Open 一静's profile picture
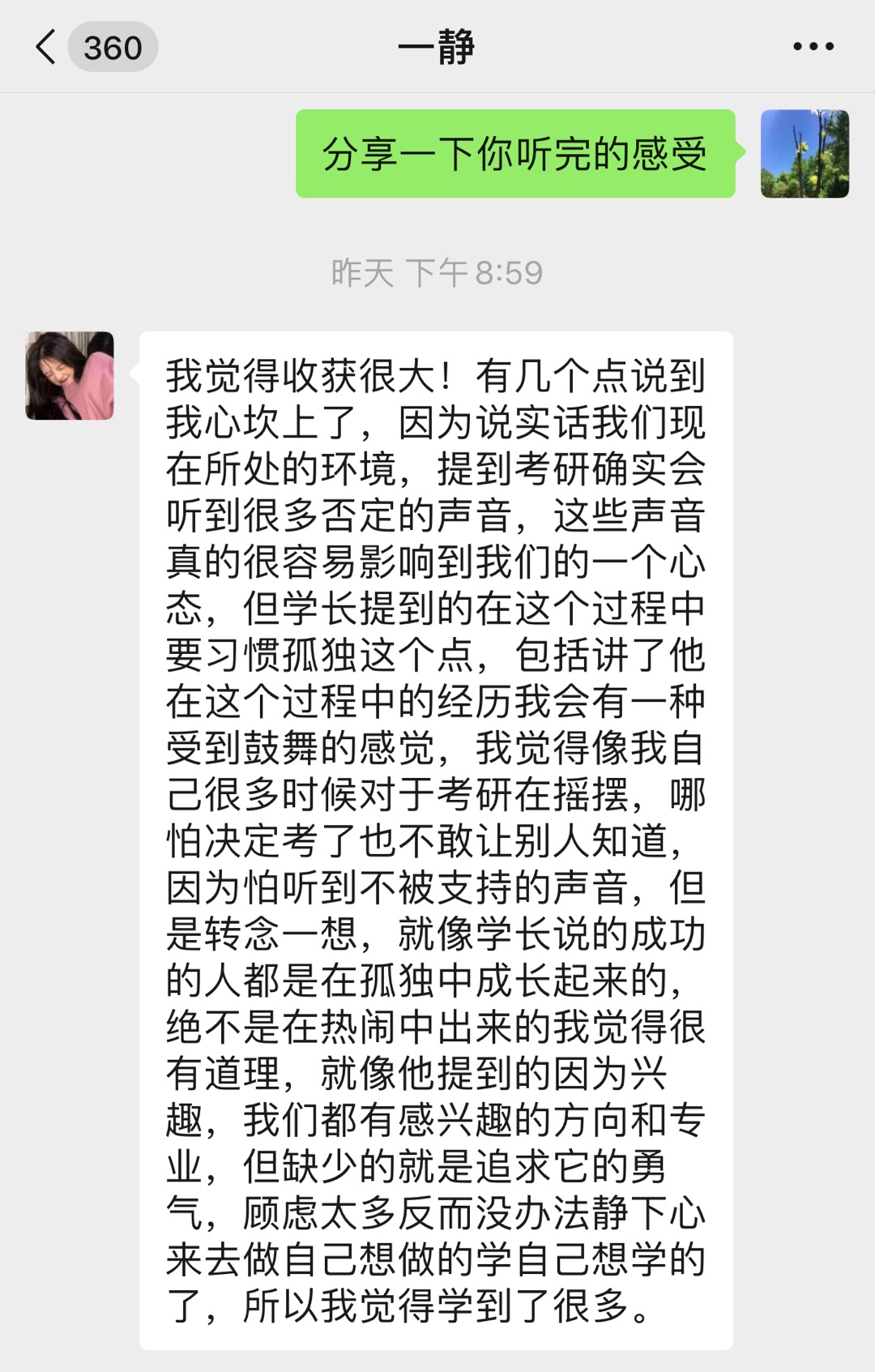The image size is (875, 1372). [70, 376]
